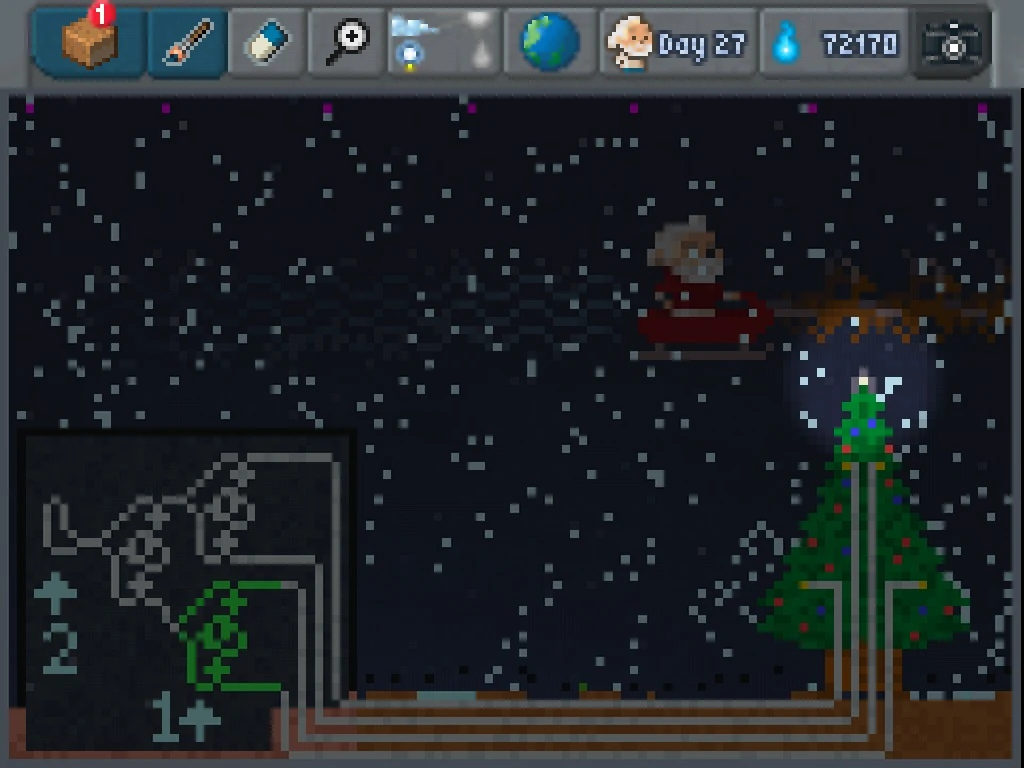The width and height of the screenshot is (1024, 768).
Task: Activate the magnifier zoom tool
Action: coord(347,42)
